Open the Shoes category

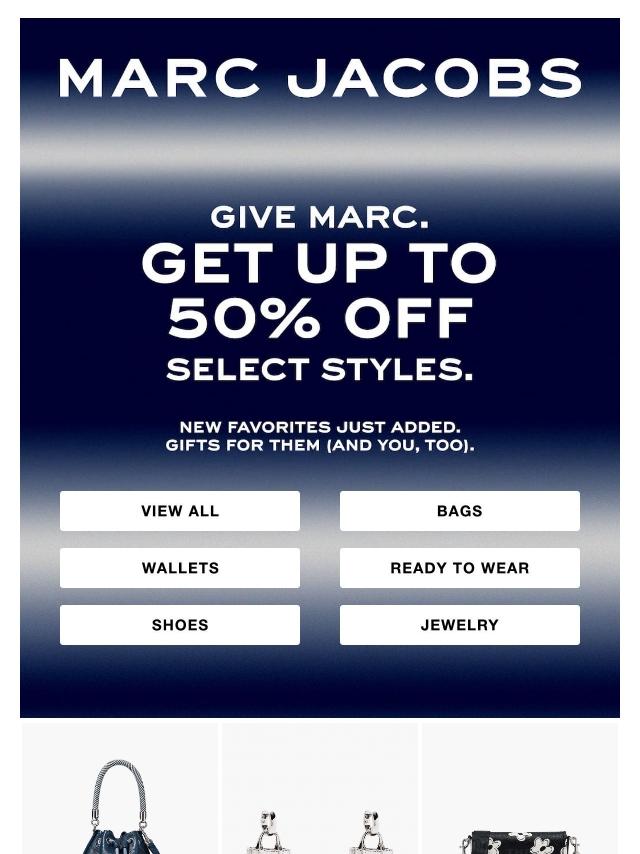[x=180, y=625]
